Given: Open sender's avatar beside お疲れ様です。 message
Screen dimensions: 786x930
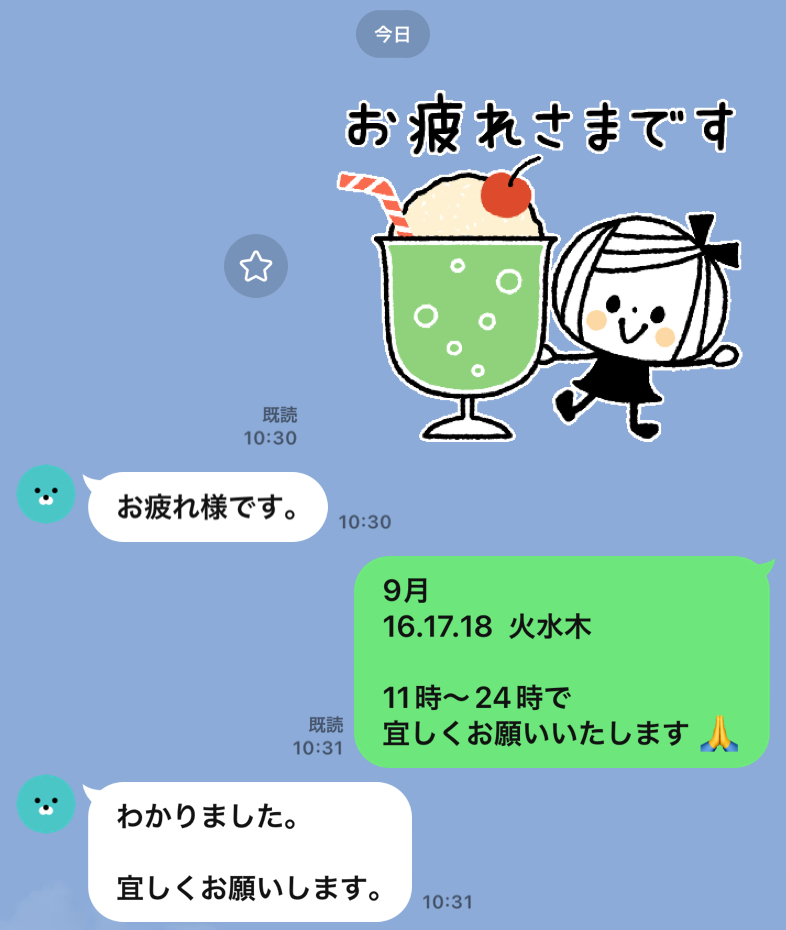Looking at the screenshot, I should [x=46, y=494].
